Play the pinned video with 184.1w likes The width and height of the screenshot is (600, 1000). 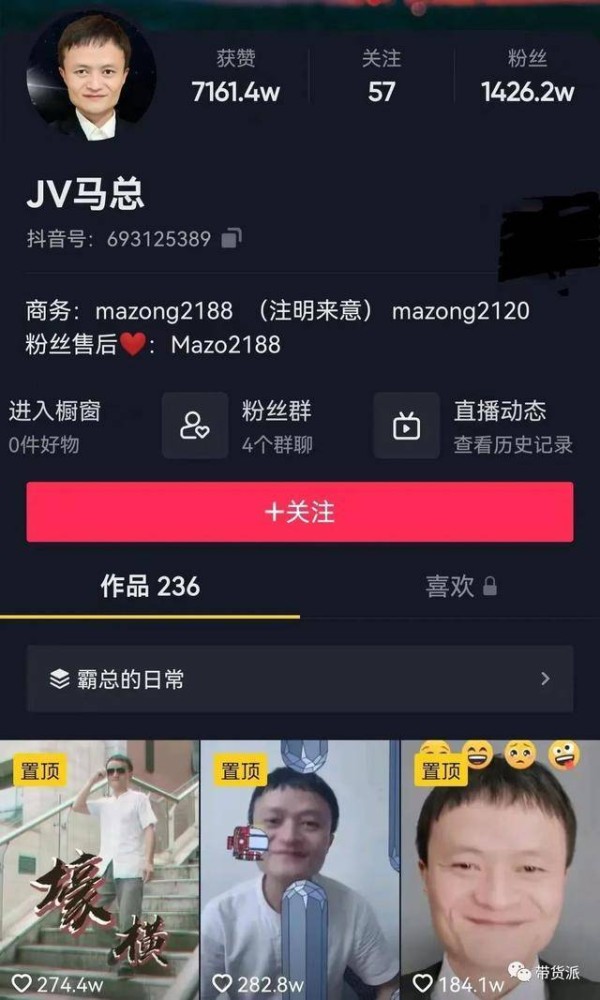pos(501,870)
